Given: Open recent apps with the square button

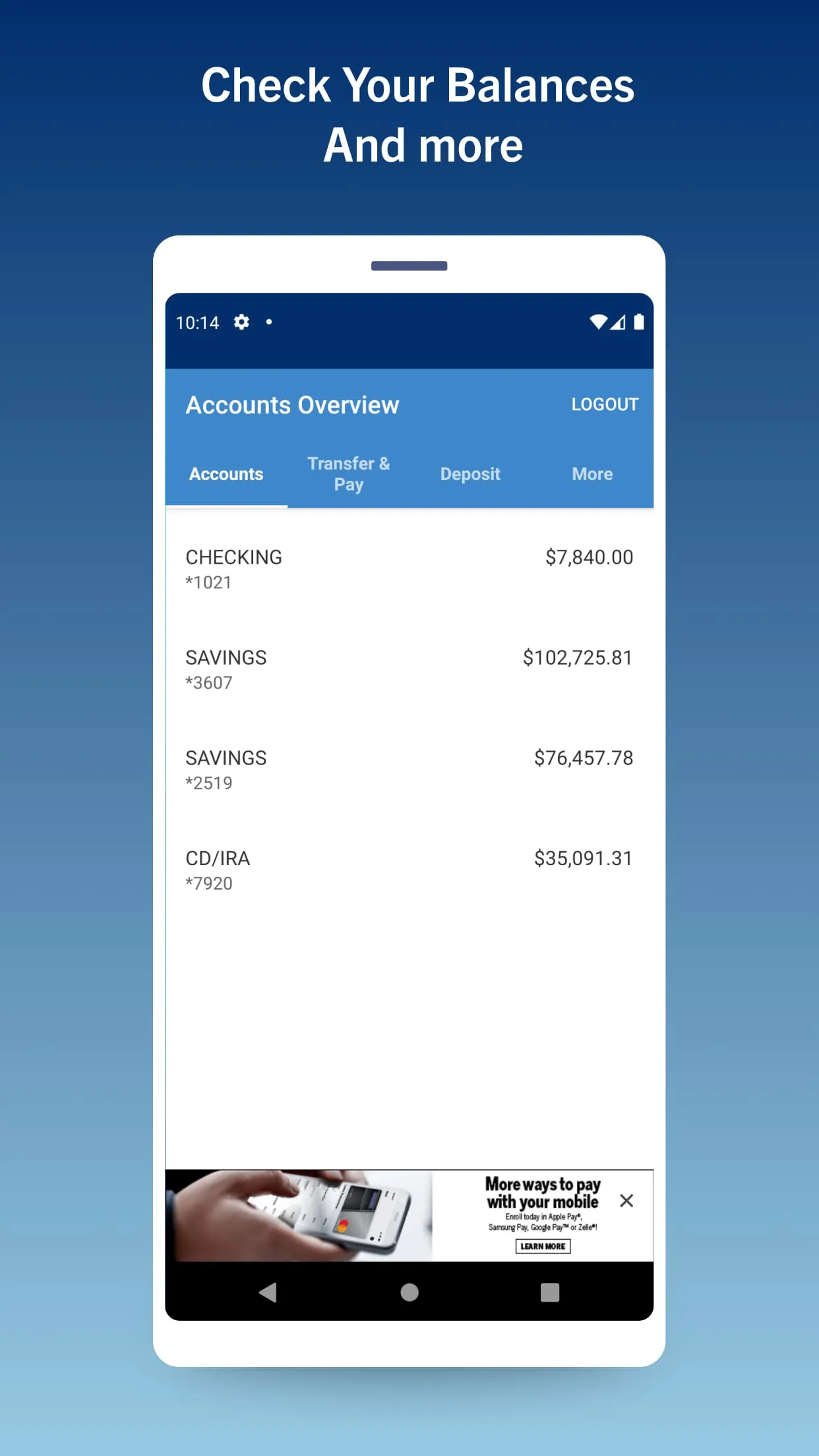Looking at the screenshot, I should (550, 1292).
